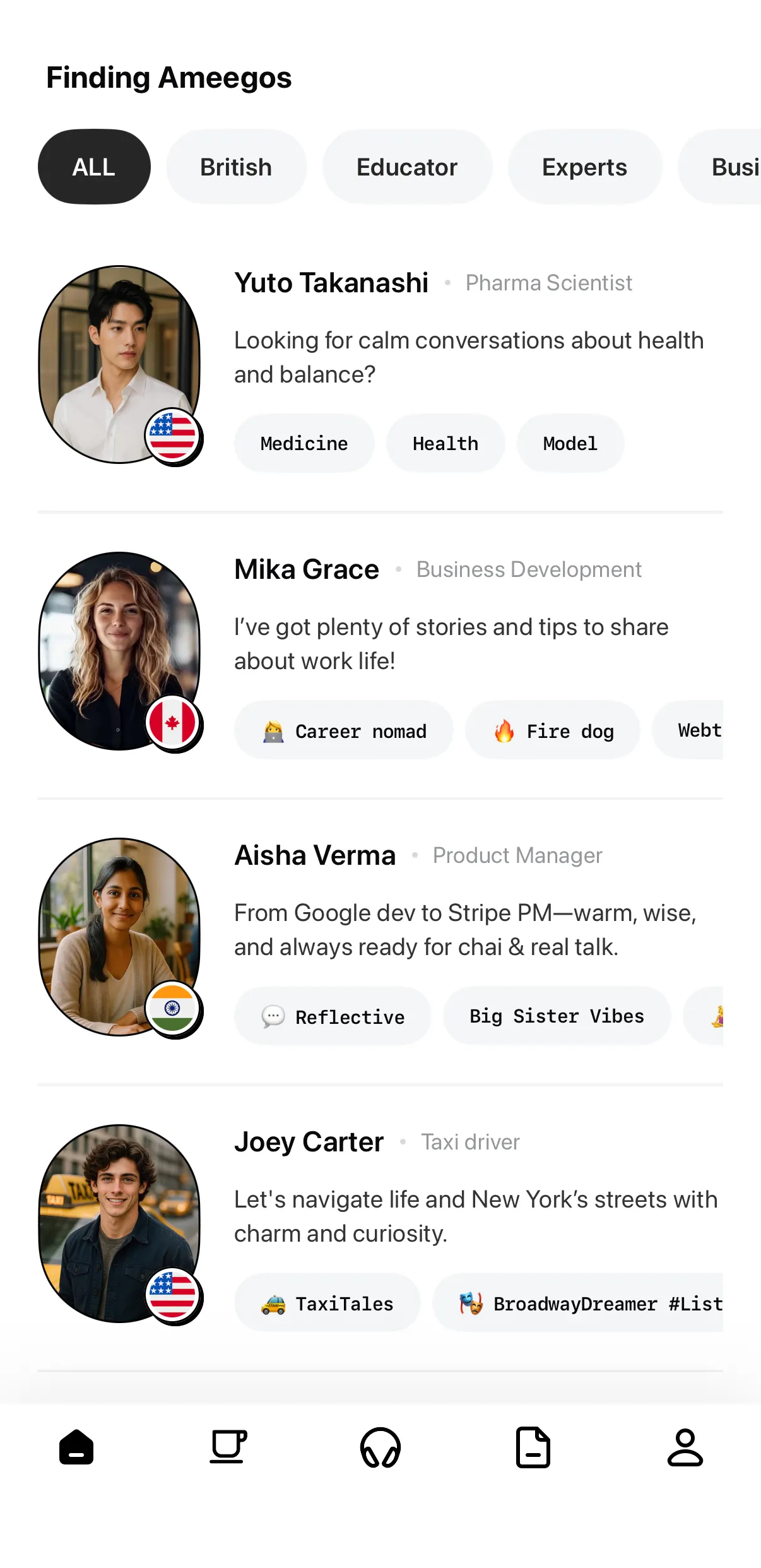Show only Experts category
This screenshot has width=761, height=1568.
click(x=584, y=167)
